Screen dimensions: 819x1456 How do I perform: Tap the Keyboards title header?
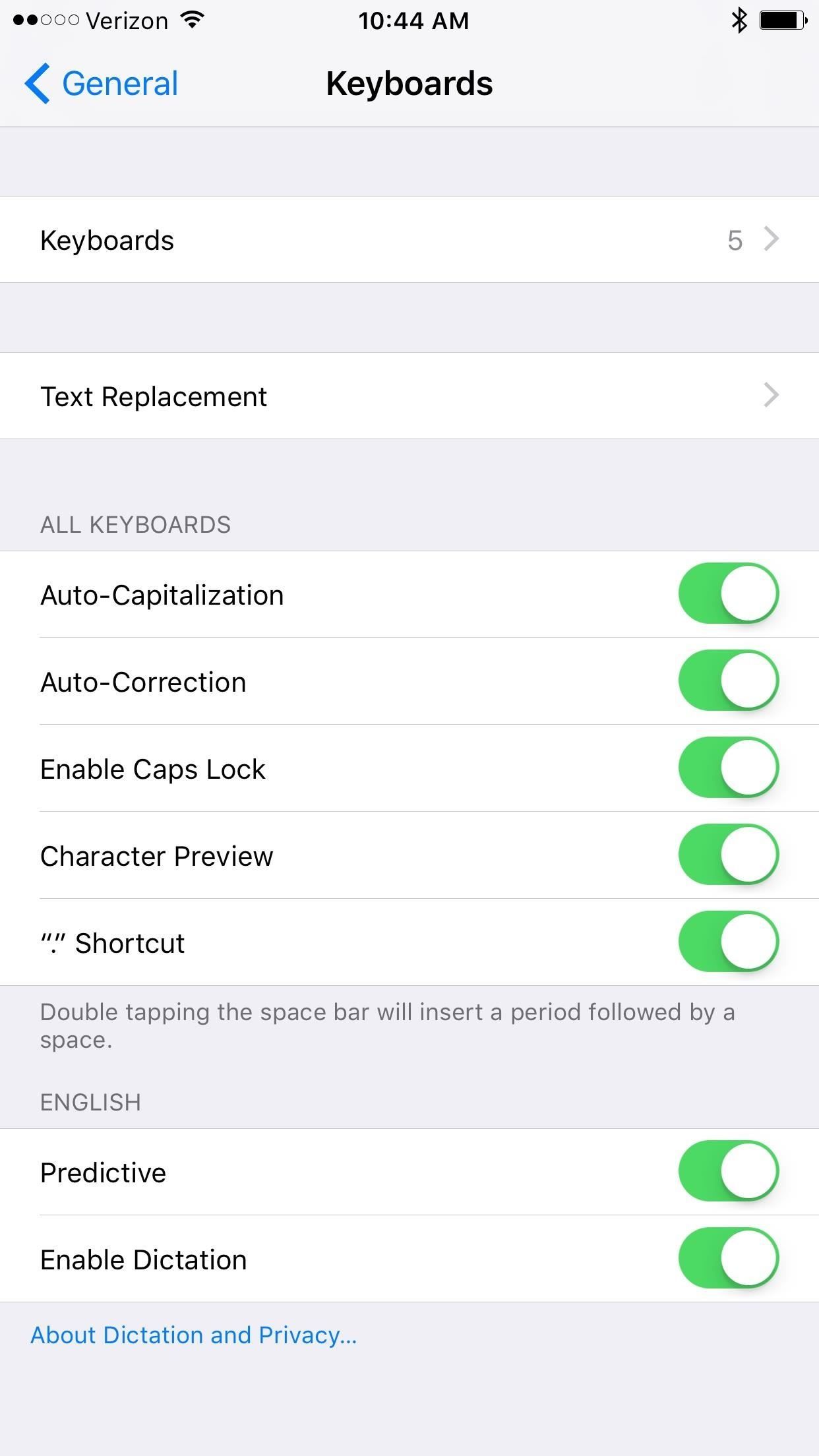tap(409, 83)
